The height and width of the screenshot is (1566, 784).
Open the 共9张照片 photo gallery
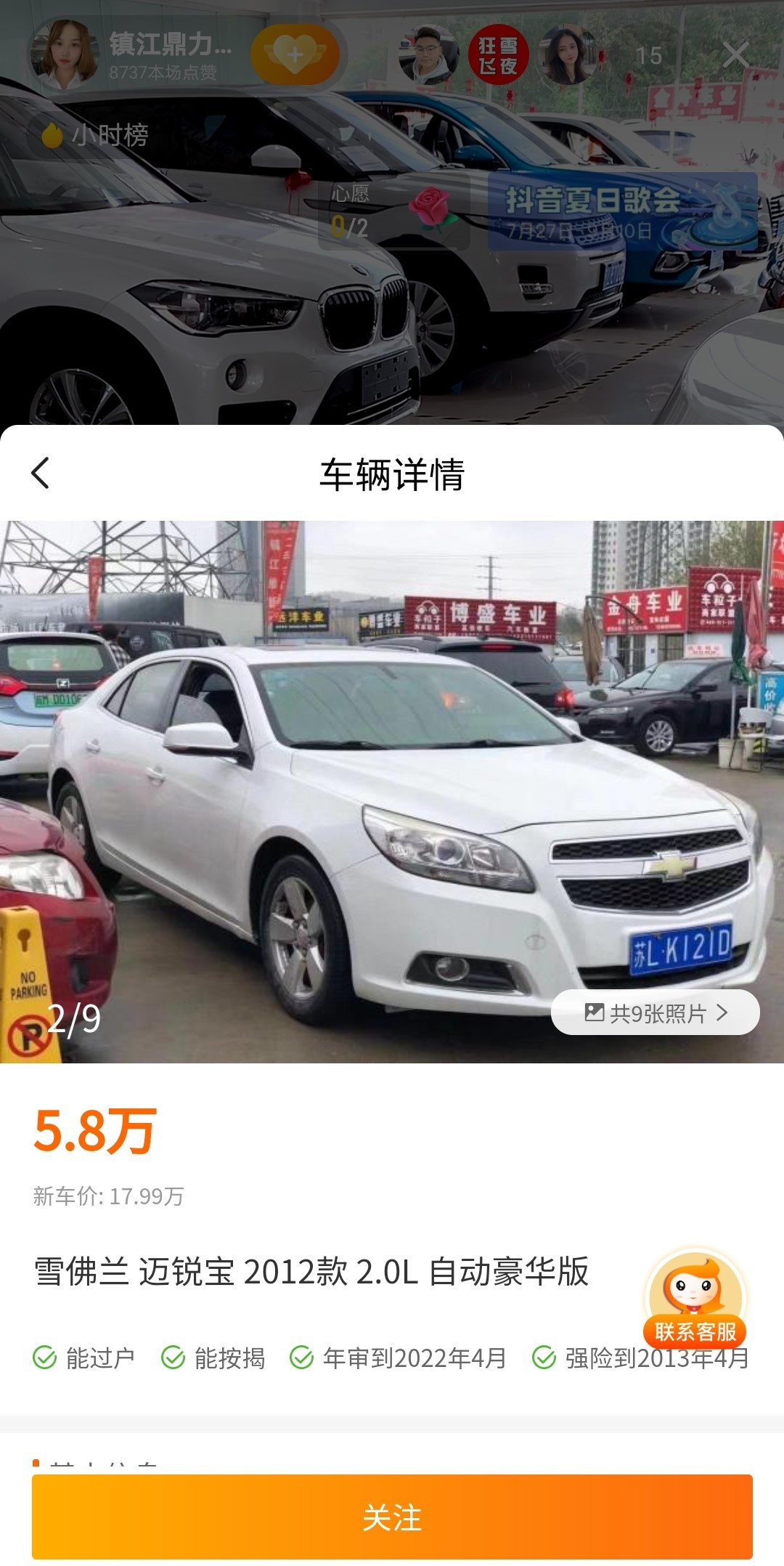pos(655,1012)
